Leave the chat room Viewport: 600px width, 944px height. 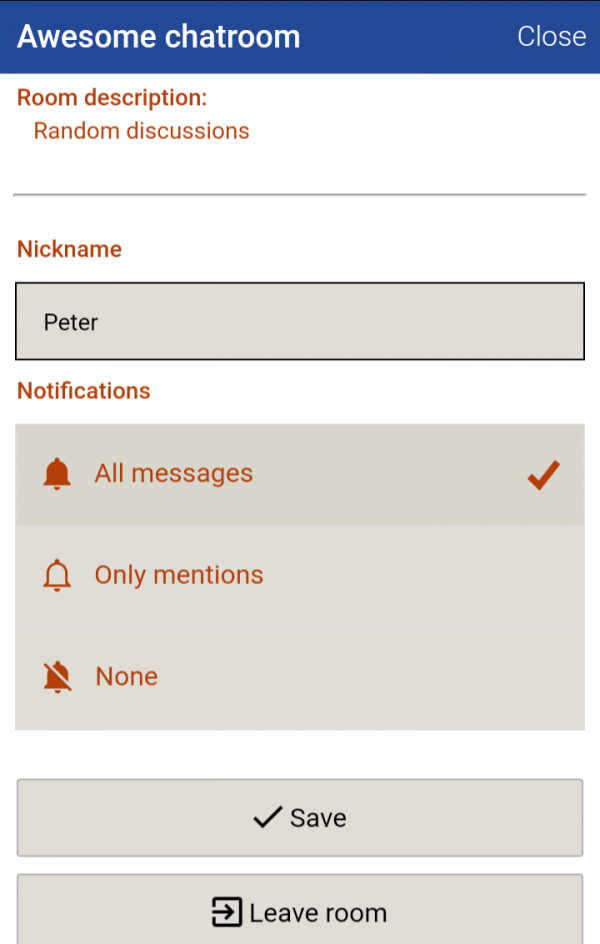pos(300,912)
